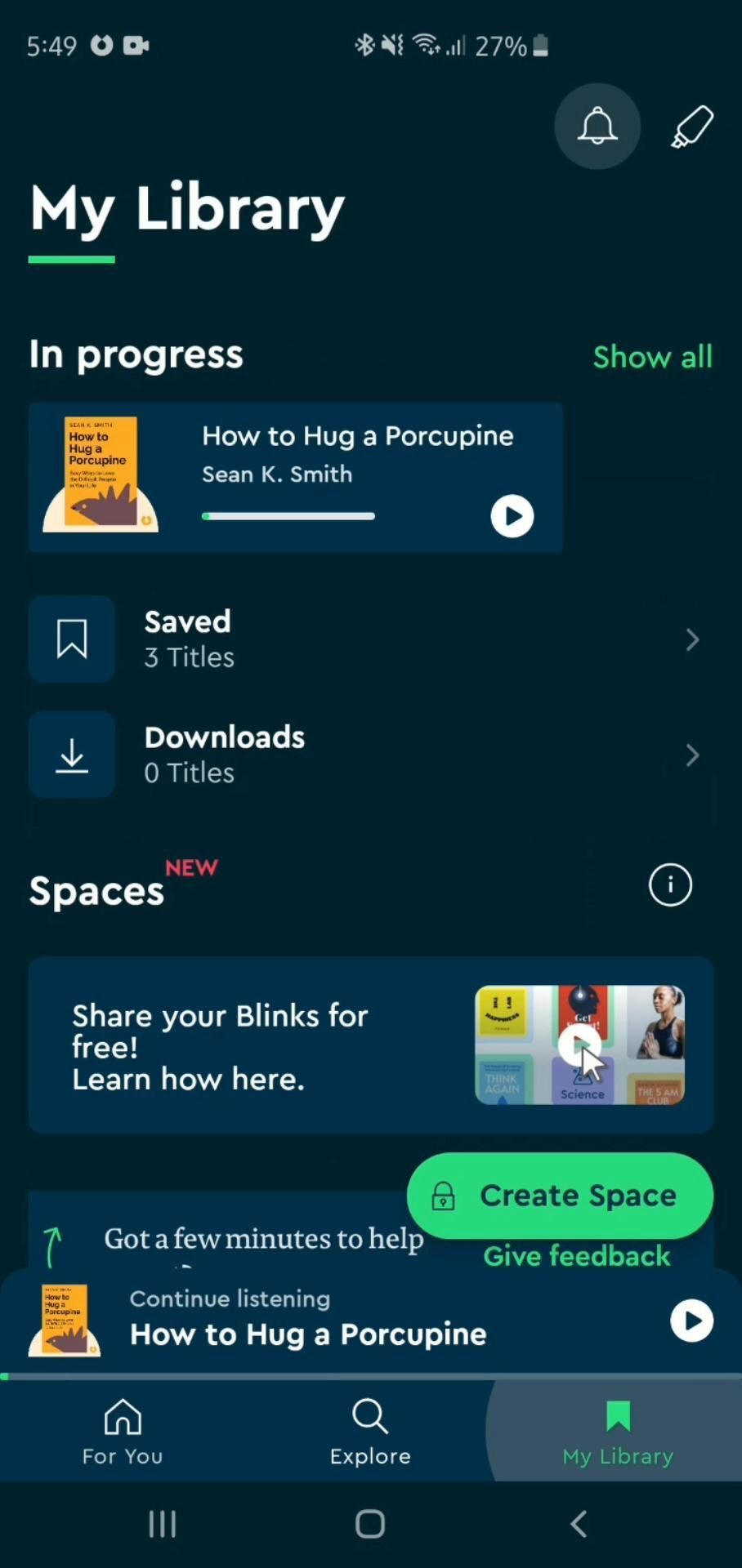This screenshot has width=742, height=1568.
Task: Switch to the For You tab
Action: [123, 1431]
